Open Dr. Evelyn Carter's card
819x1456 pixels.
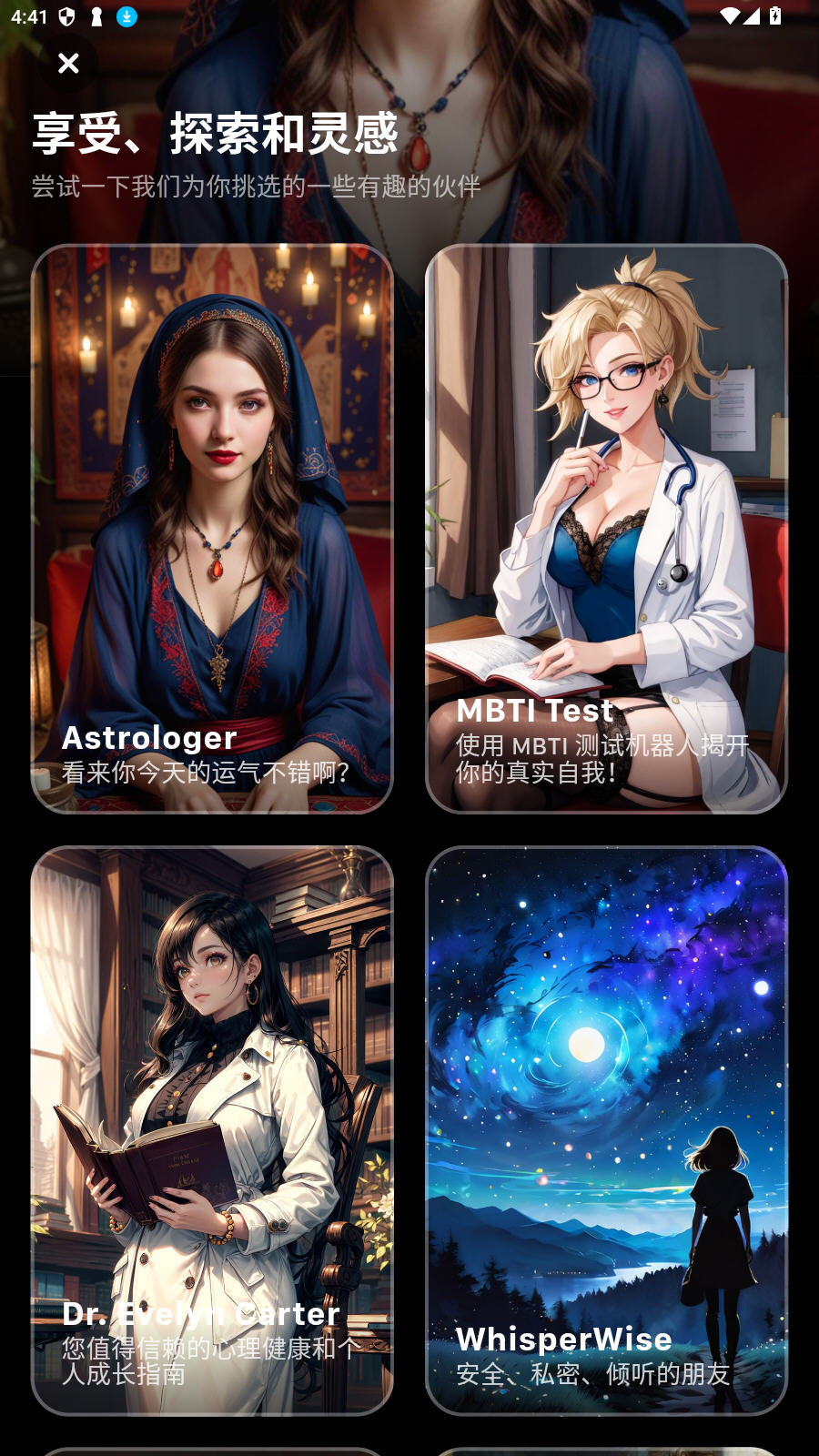[212, 1130]
